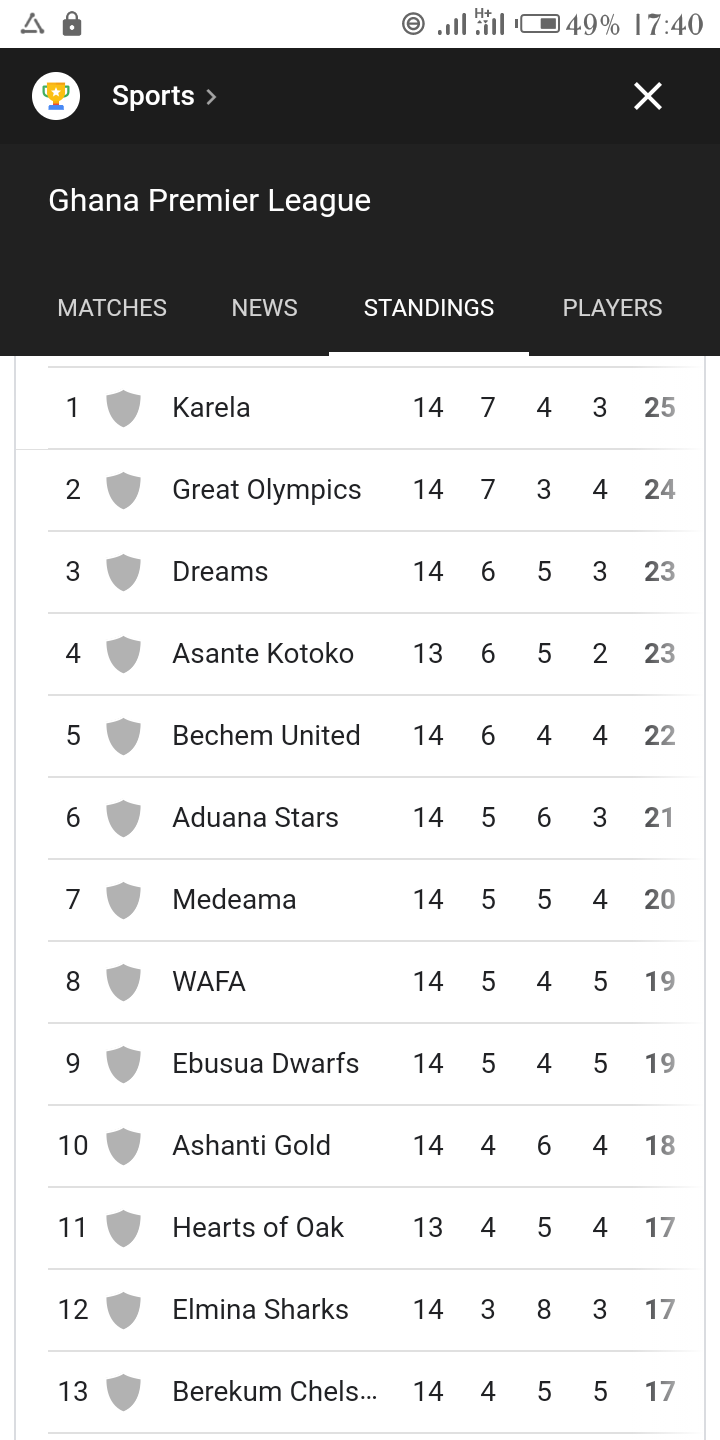This screenshot has height=1440, width=720.
Task: Open the Hearts of Oak team row
Action: 374,1228
